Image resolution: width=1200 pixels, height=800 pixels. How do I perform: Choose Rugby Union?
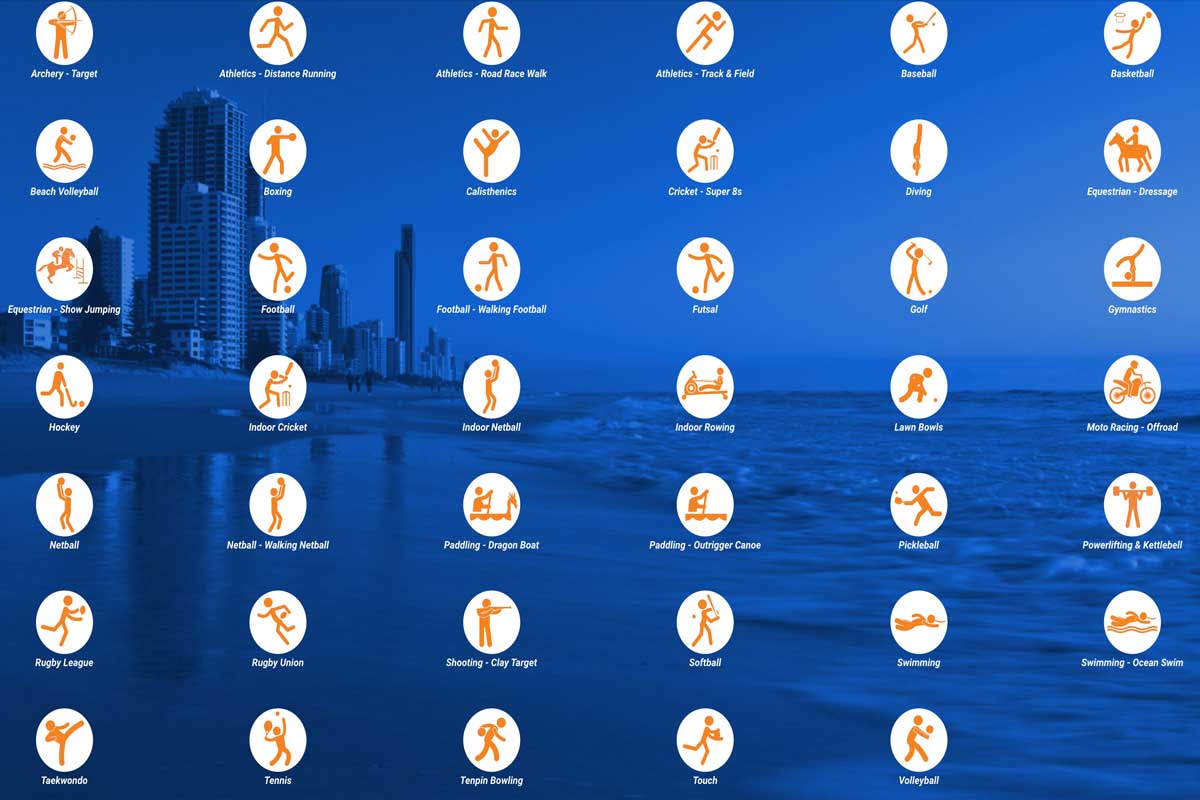278,622
